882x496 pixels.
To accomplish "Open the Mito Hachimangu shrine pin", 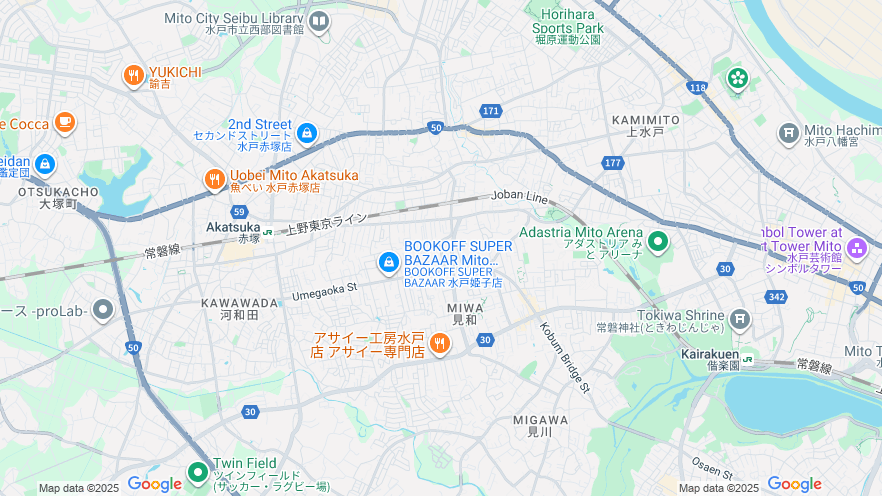I will tap(789, 132).
